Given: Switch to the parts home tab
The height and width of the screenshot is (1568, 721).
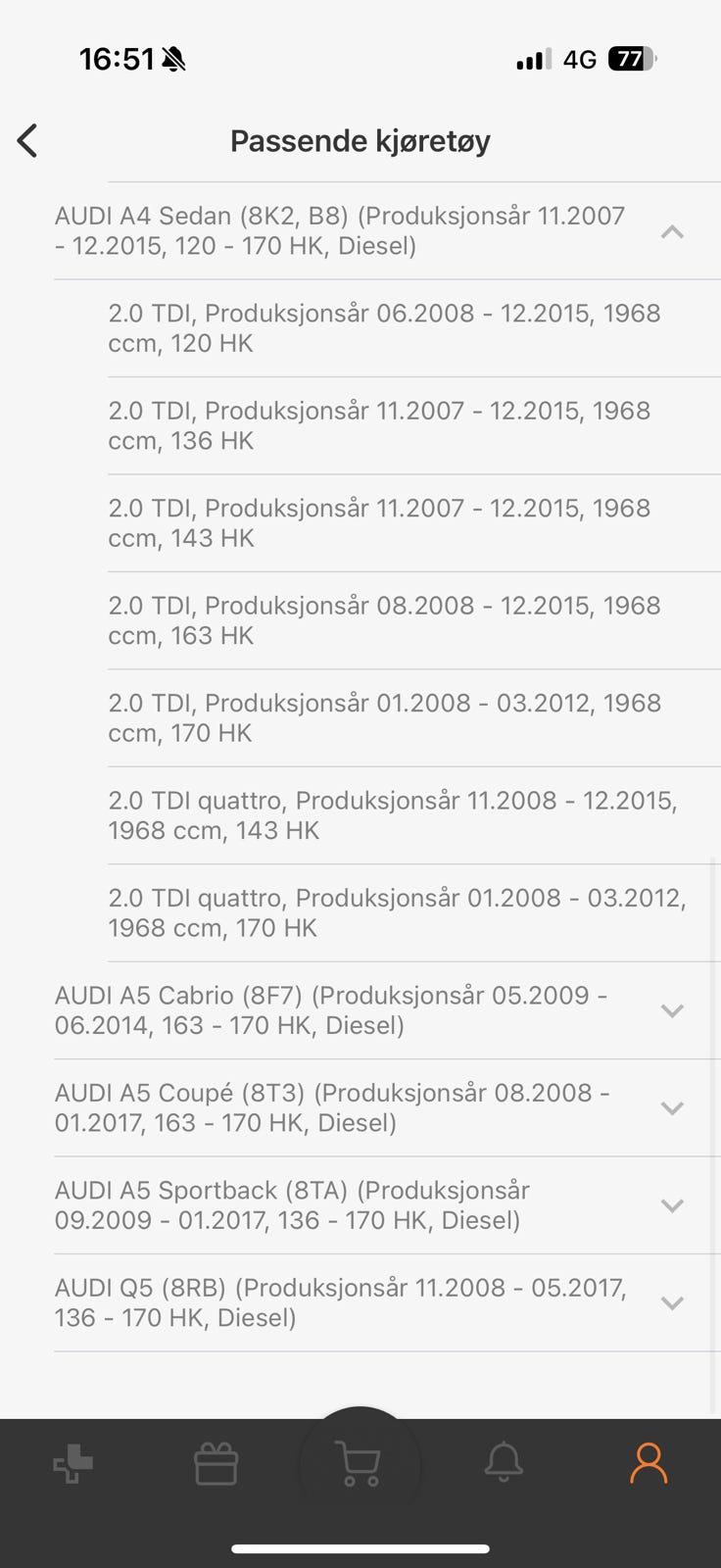Looking at the screenshot, I should [x=72, y=1464].
